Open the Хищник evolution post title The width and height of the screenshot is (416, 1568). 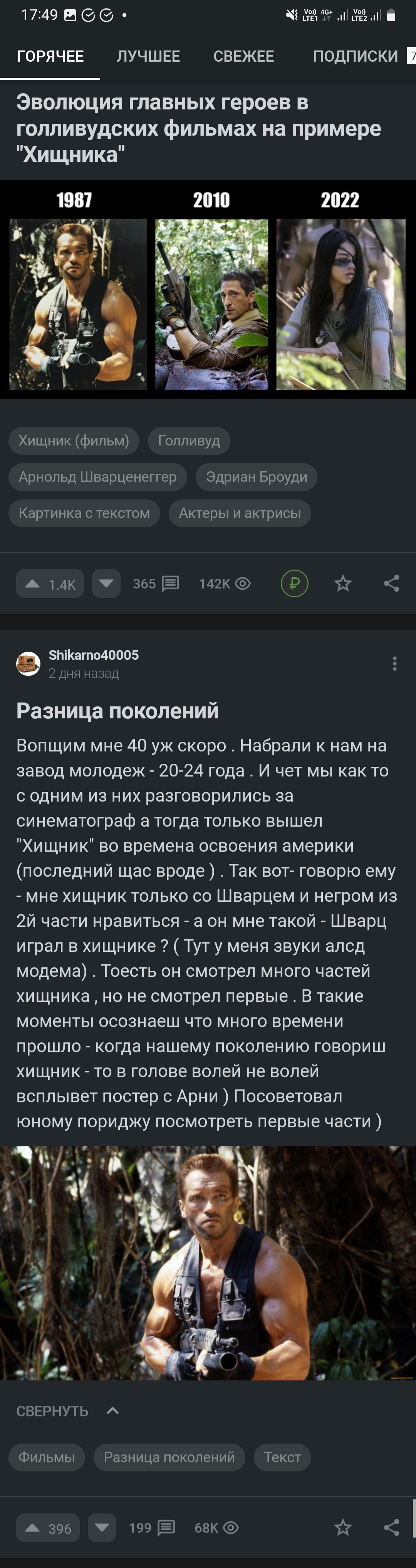pos(198,128)
